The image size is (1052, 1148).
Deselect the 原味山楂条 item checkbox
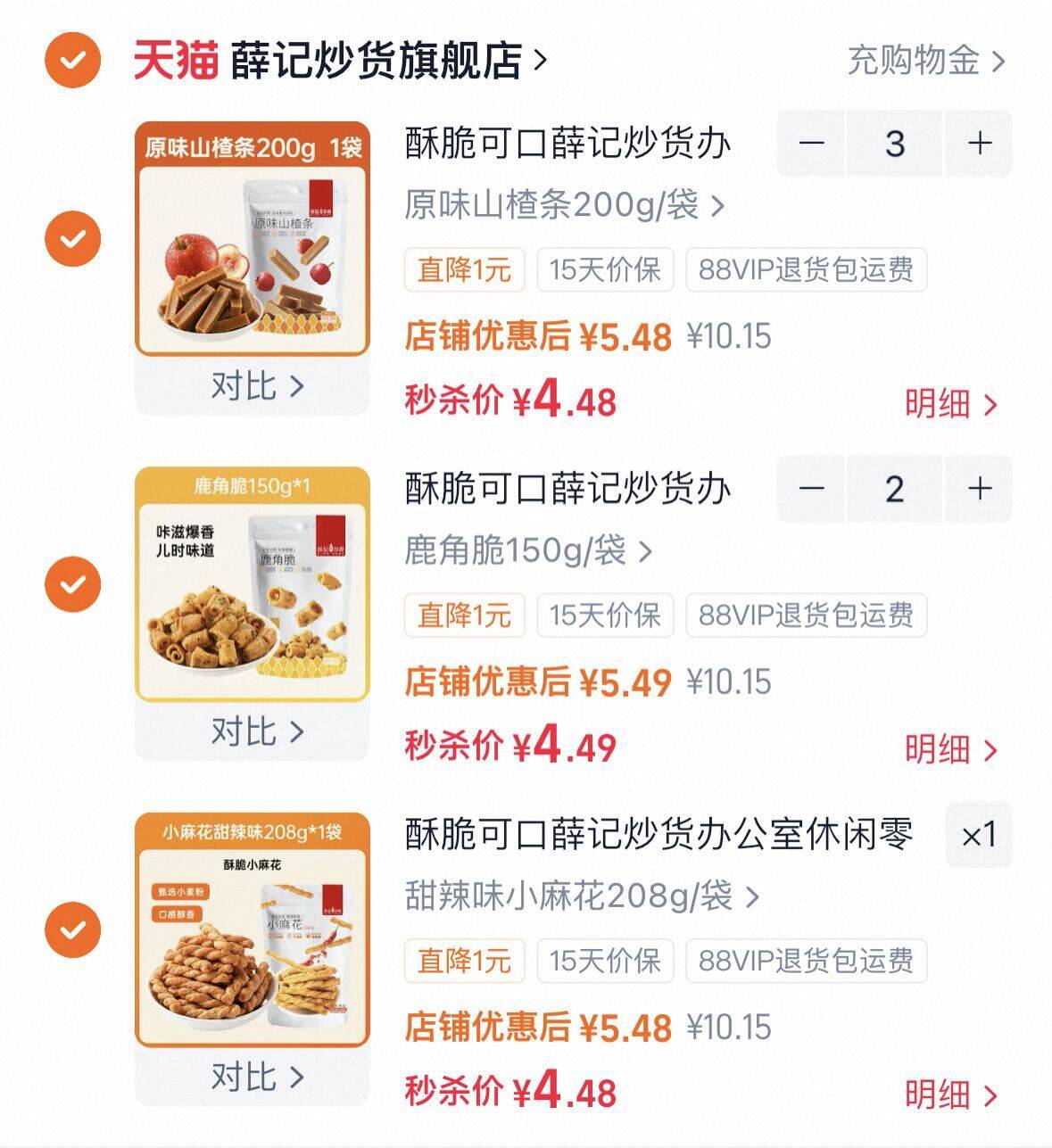[x=73, y=238]
